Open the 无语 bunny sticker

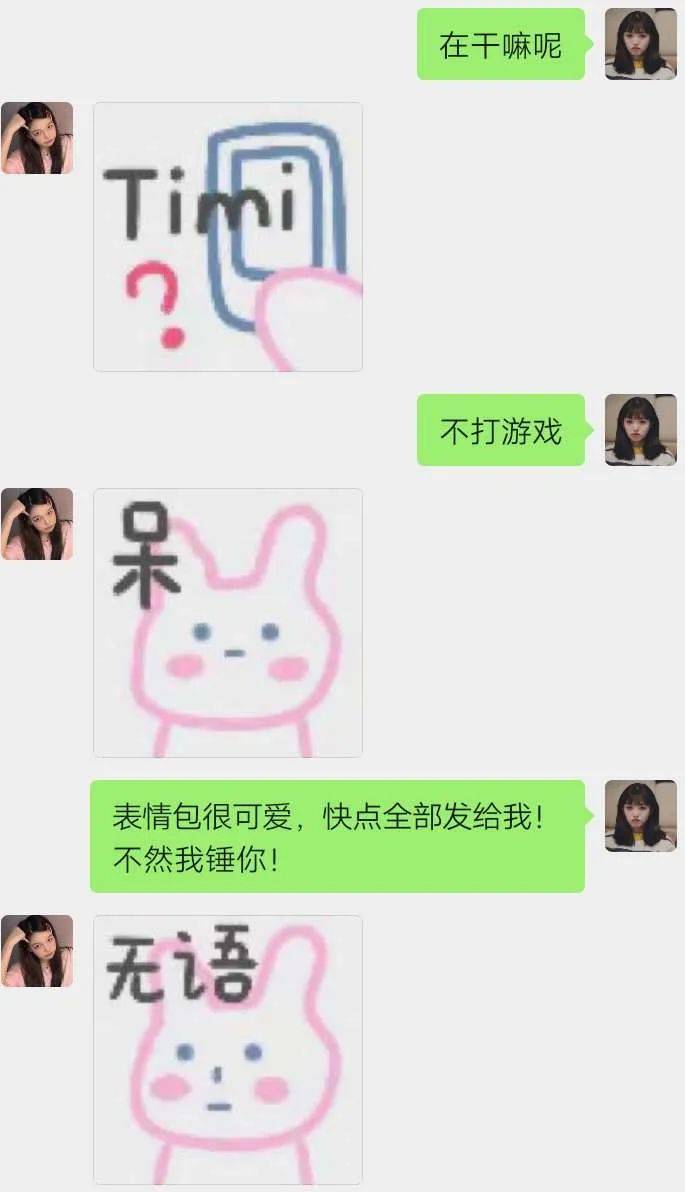pos(227,1050)
